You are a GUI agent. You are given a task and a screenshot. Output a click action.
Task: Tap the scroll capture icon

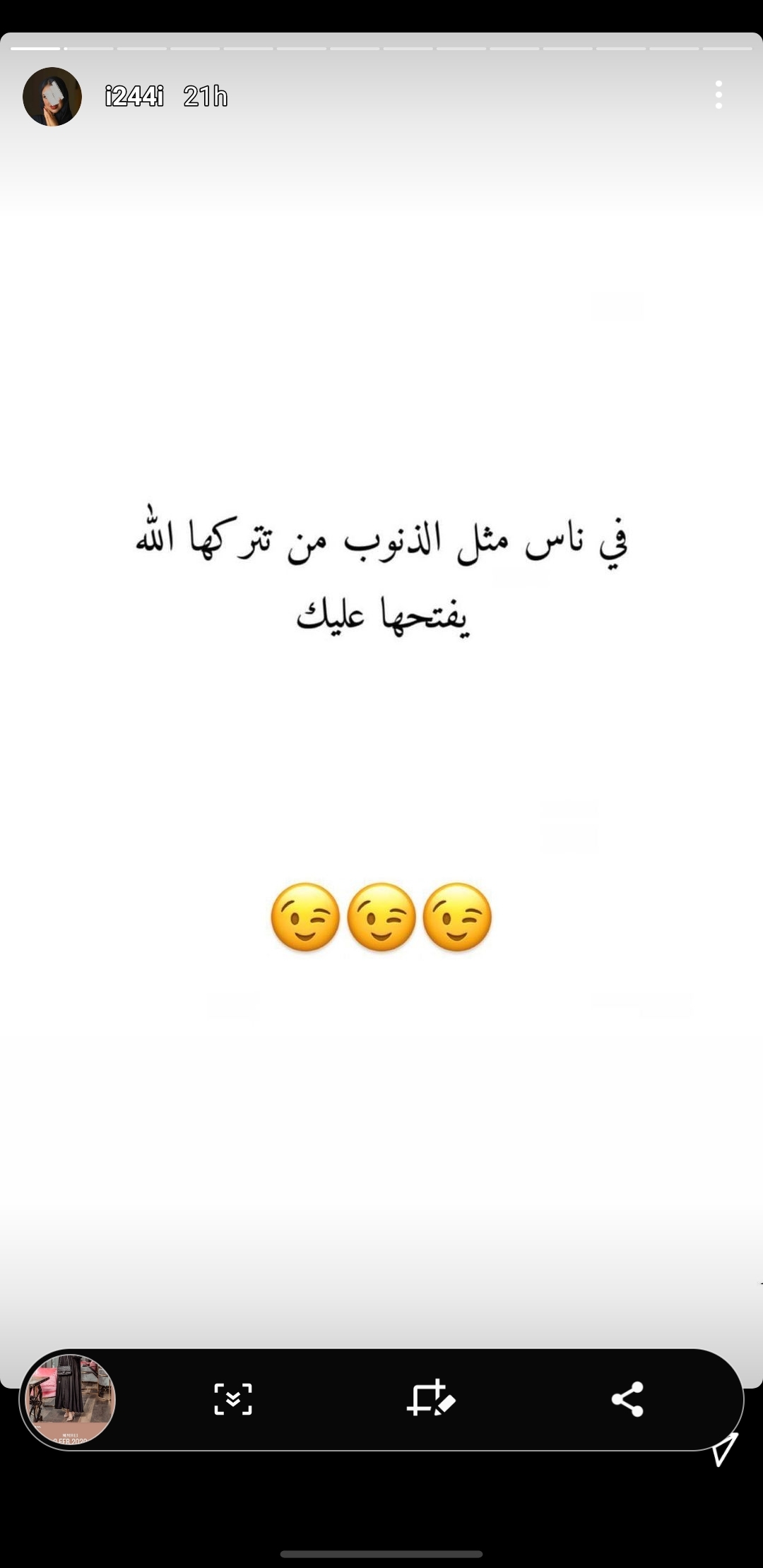(x=233, y=1399)
